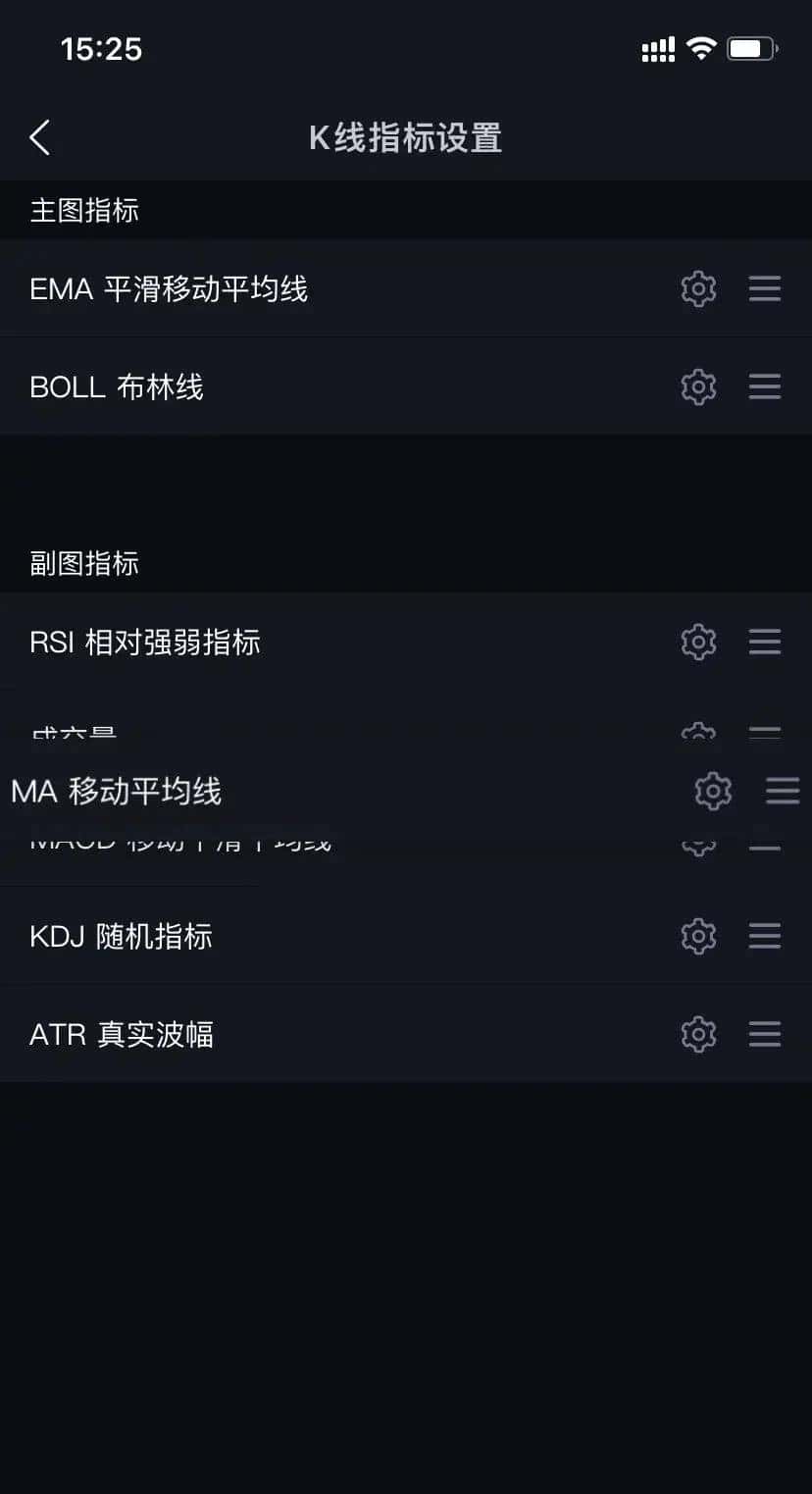Image resolution: width=812 pixels, height=1494 pixels.
Task: Select the BOLL 布林线 row
Action: (x=294, y=386)
